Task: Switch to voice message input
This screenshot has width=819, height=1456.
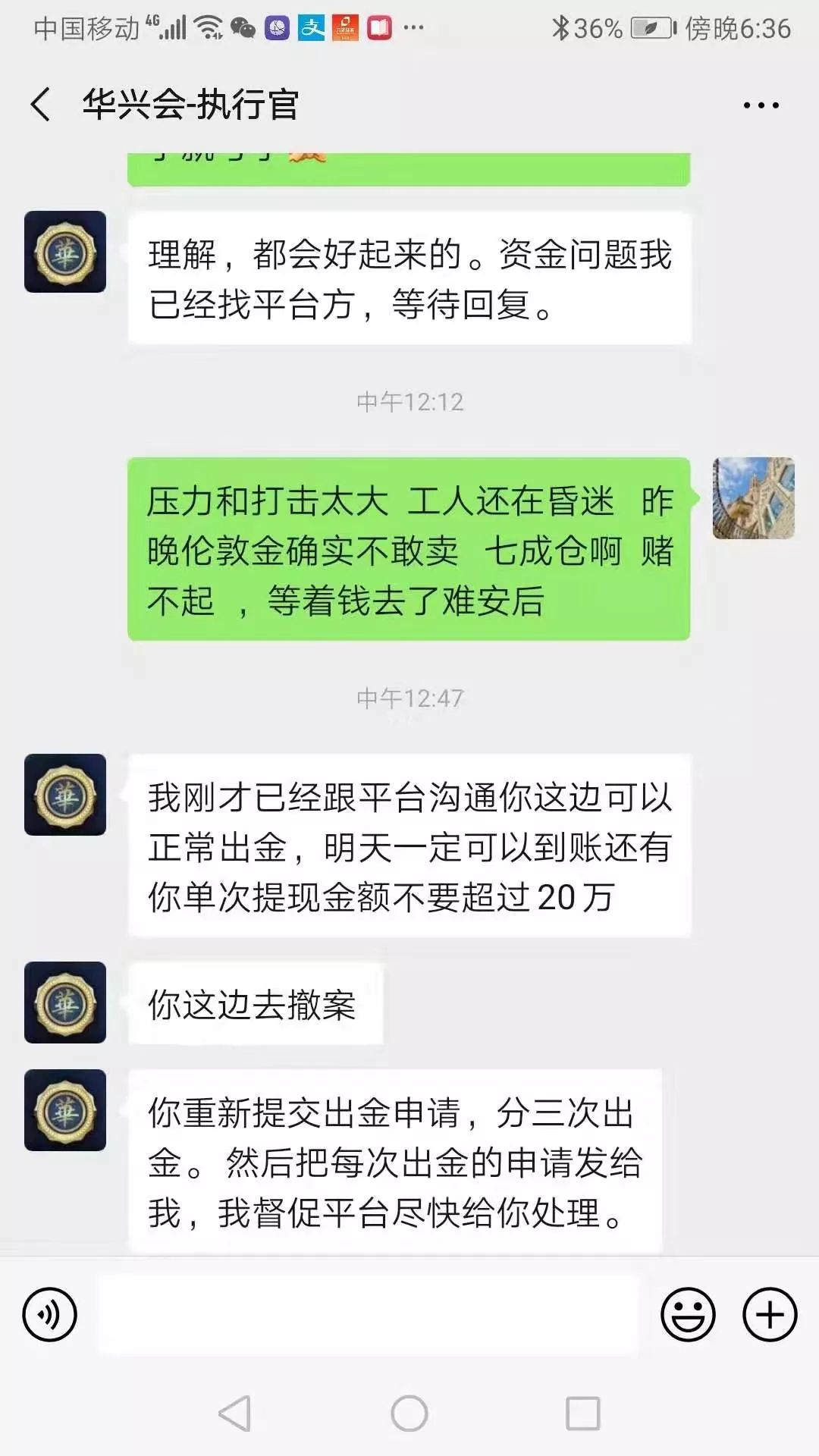Action: [50, 1314]
